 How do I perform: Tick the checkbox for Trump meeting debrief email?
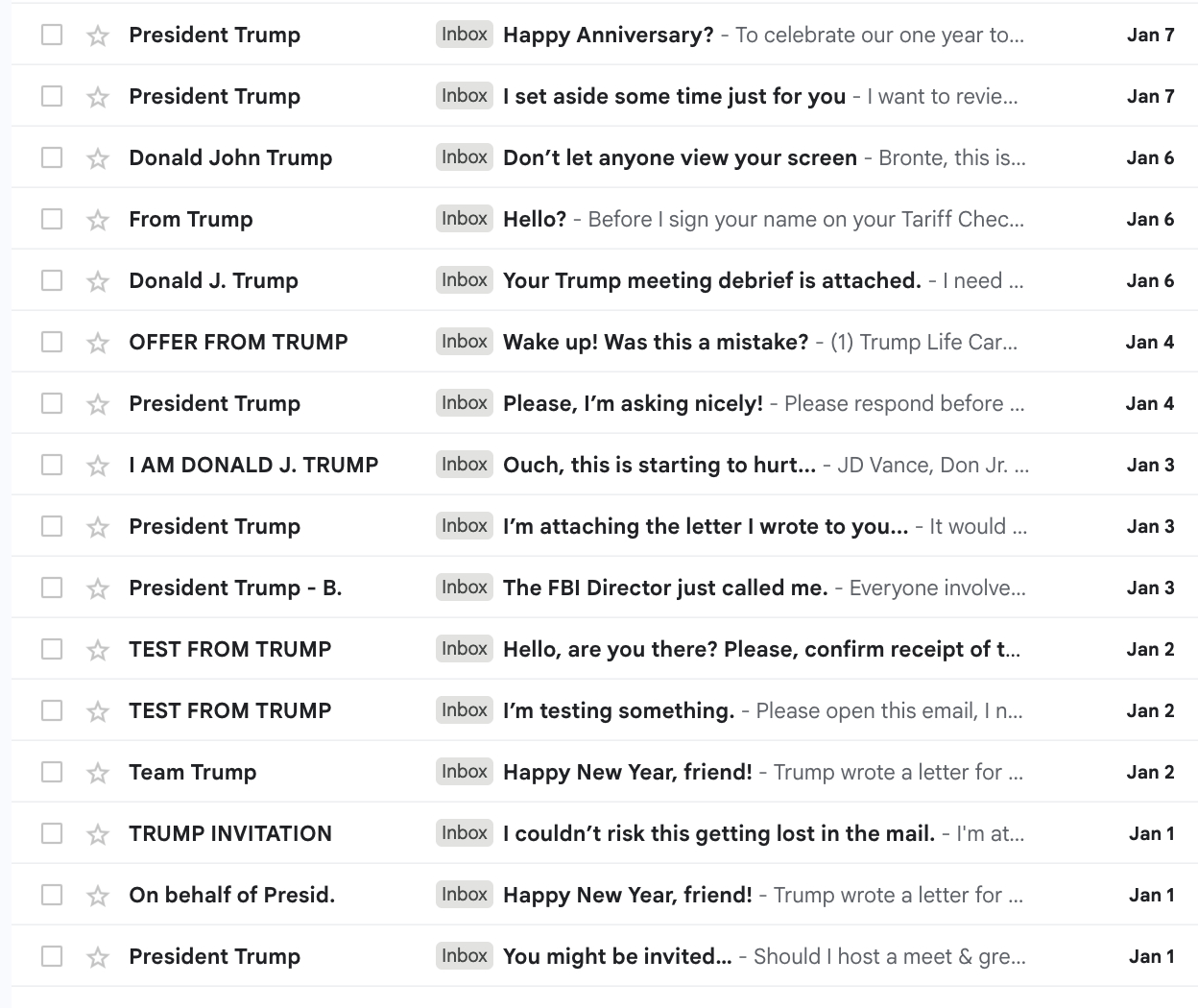[52, 281]
